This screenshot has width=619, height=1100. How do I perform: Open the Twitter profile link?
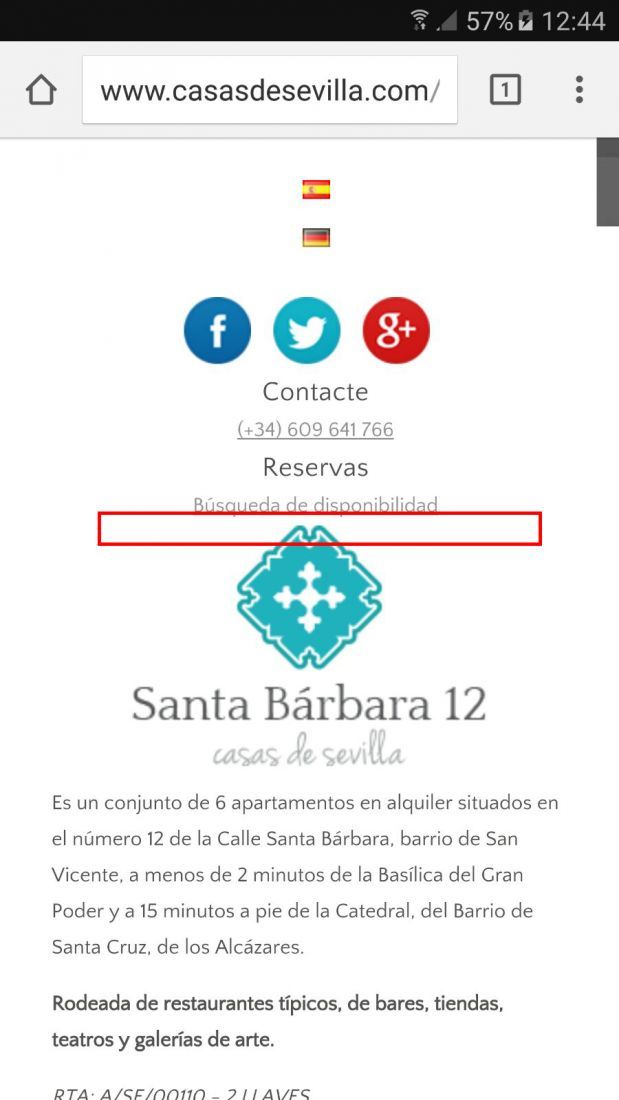(x=307, y=330)
